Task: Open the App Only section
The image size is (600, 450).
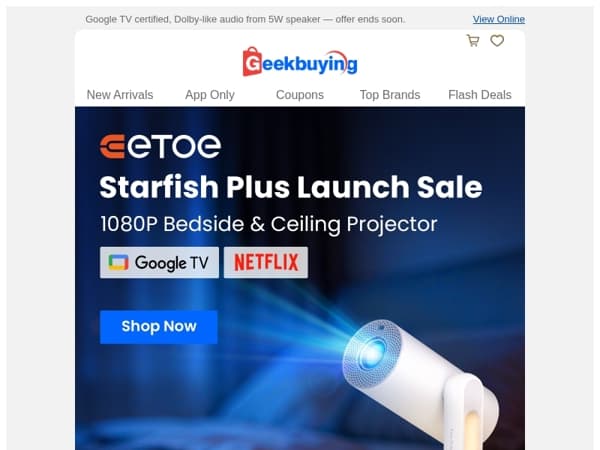Action: 210,95
